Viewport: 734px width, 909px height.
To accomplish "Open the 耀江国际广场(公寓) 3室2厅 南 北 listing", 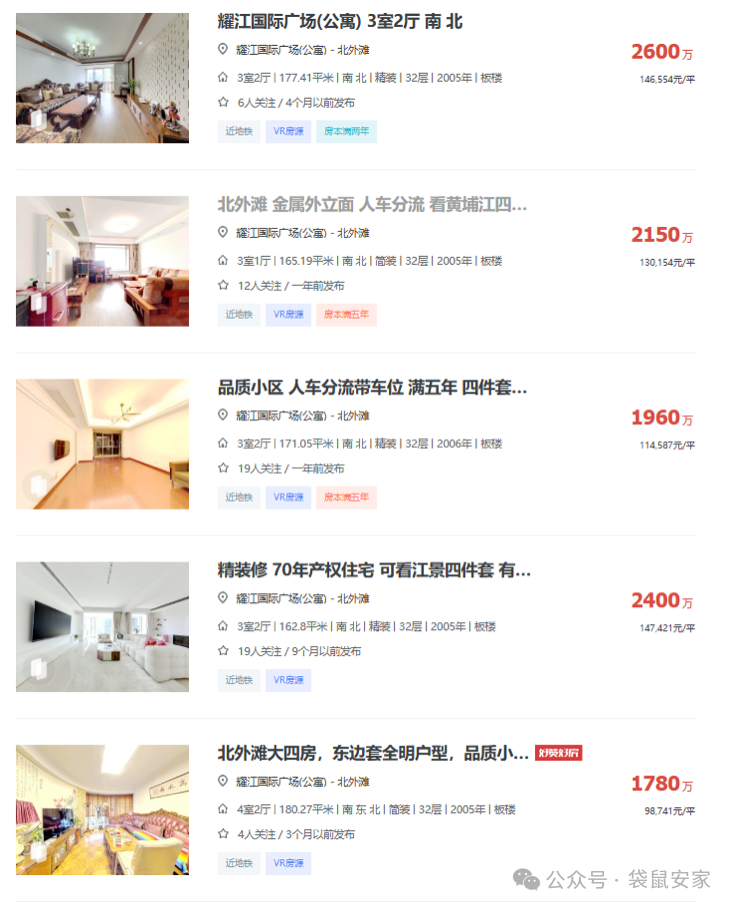I will (340, 21).
